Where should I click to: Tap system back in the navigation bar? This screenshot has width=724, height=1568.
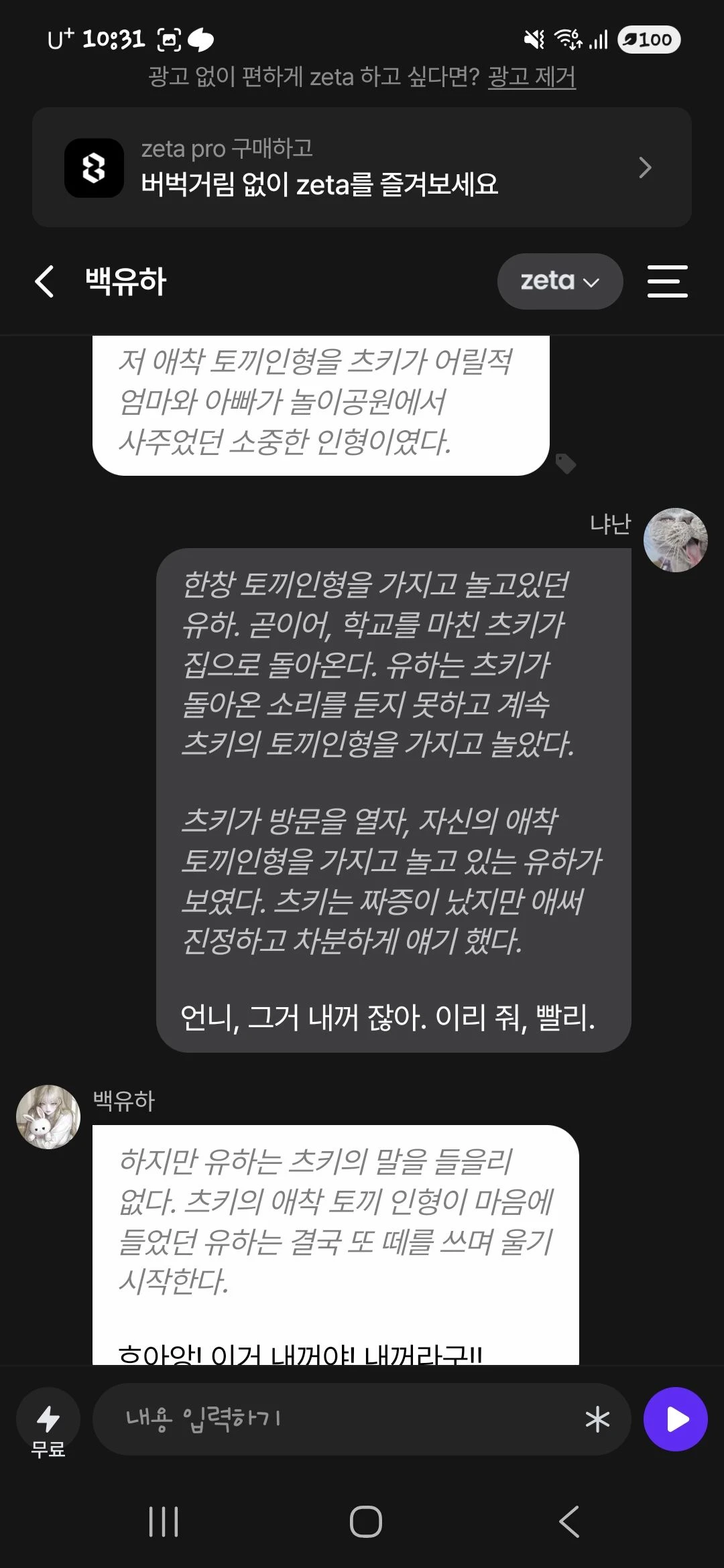coord(568,1522)
